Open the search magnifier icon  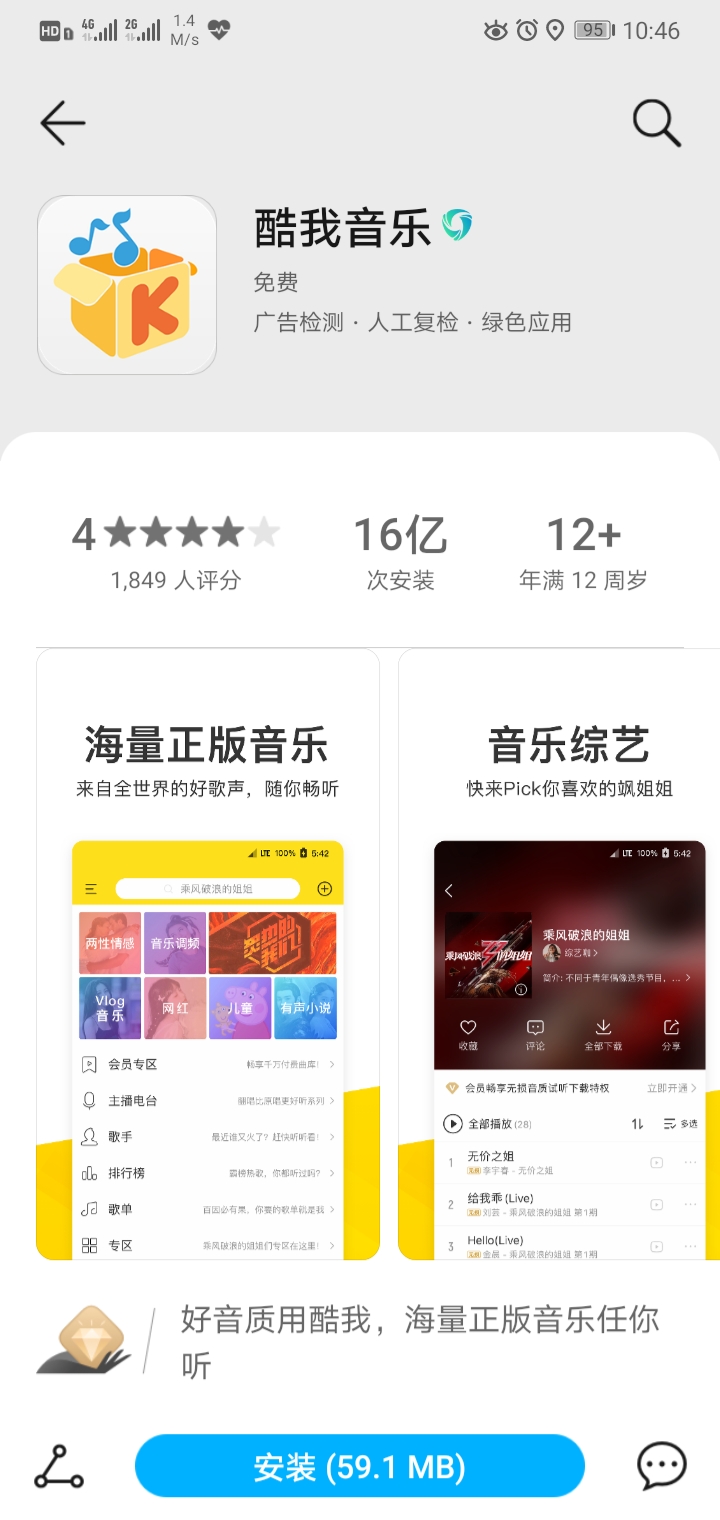click(x=657, y=122)
